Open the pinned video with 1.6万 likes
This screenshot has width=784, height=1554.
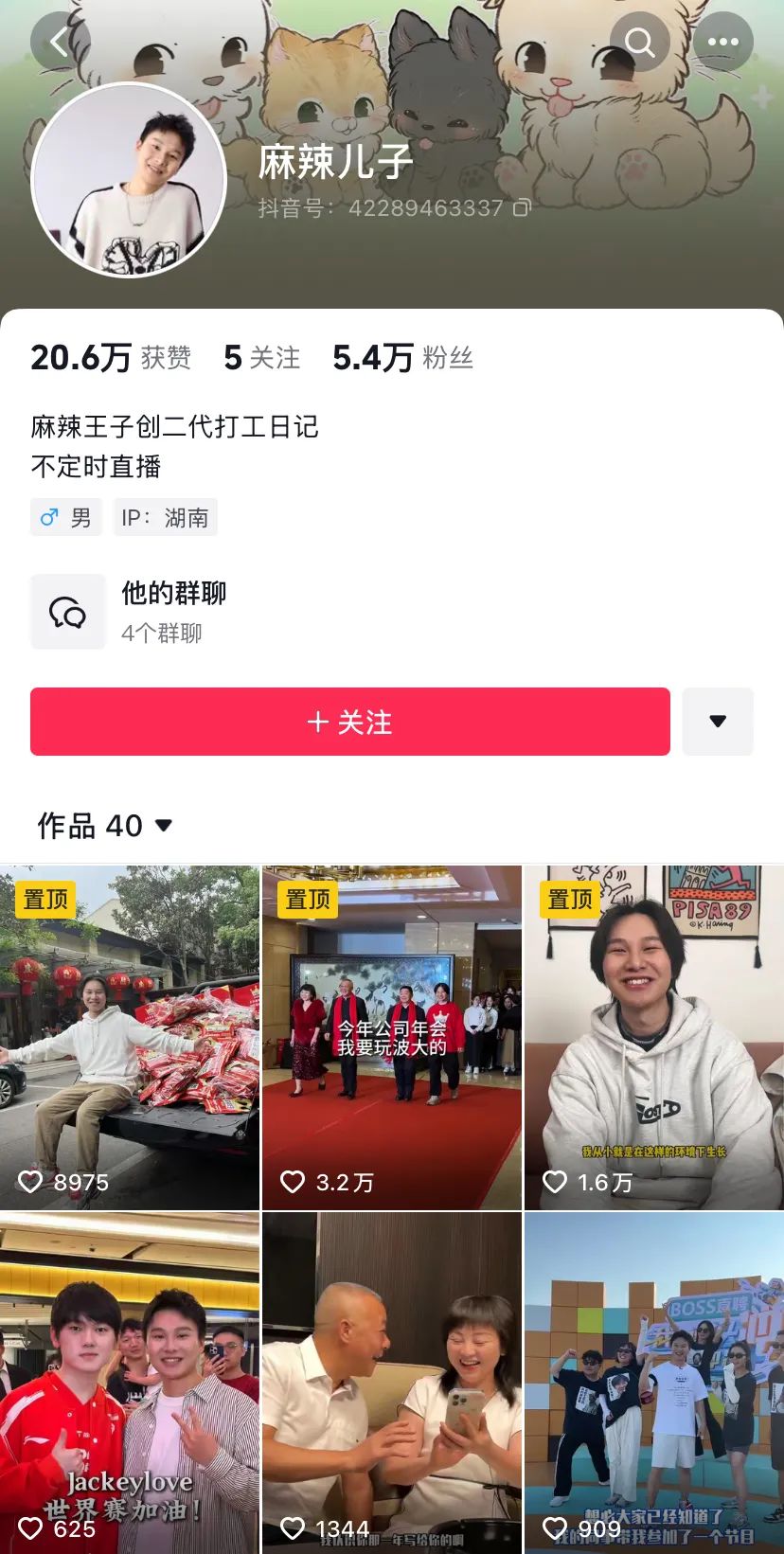tap(654, 1038)
